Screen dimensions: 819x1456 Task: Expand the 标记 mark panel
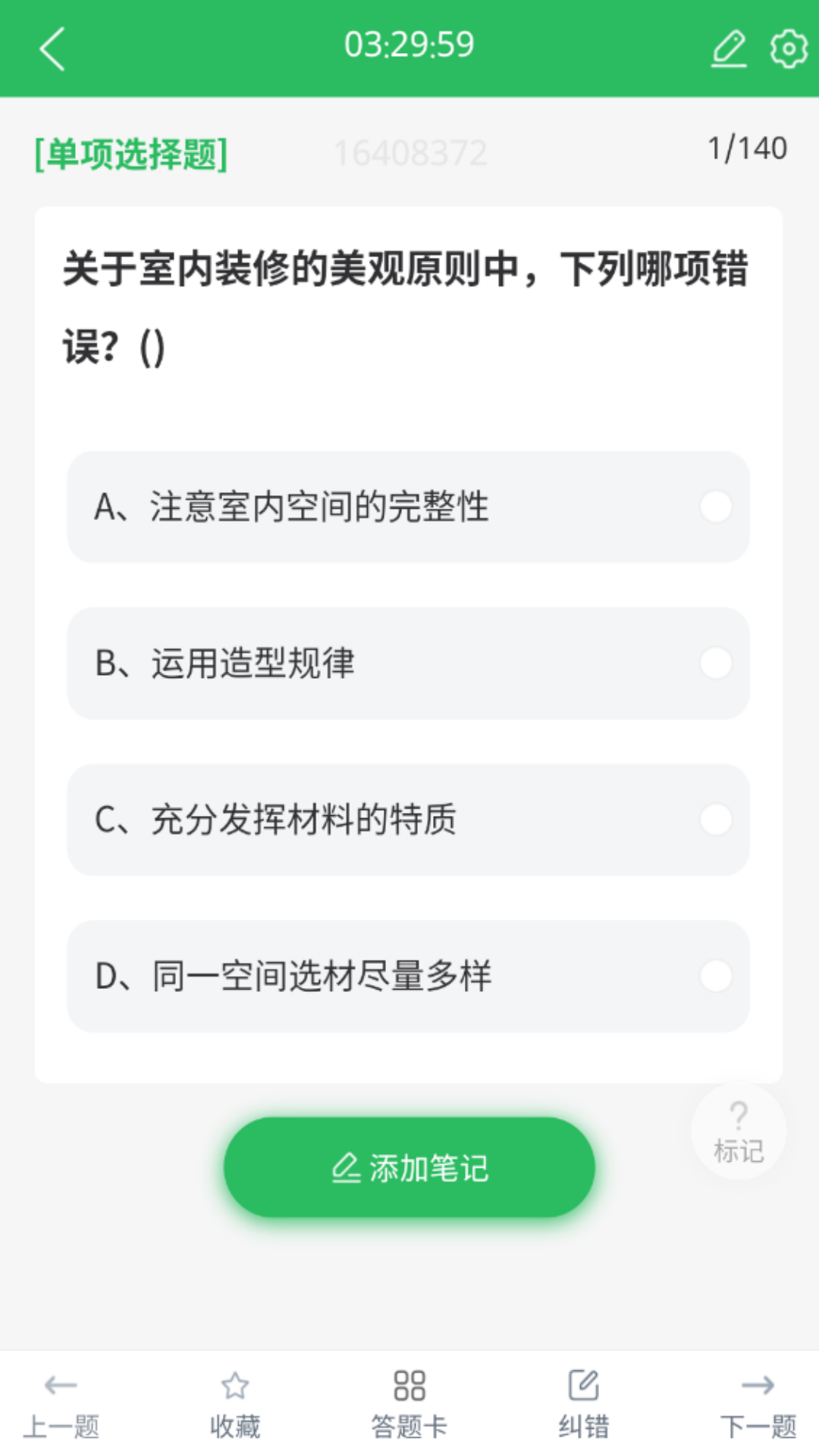(x=736, y=1131)
